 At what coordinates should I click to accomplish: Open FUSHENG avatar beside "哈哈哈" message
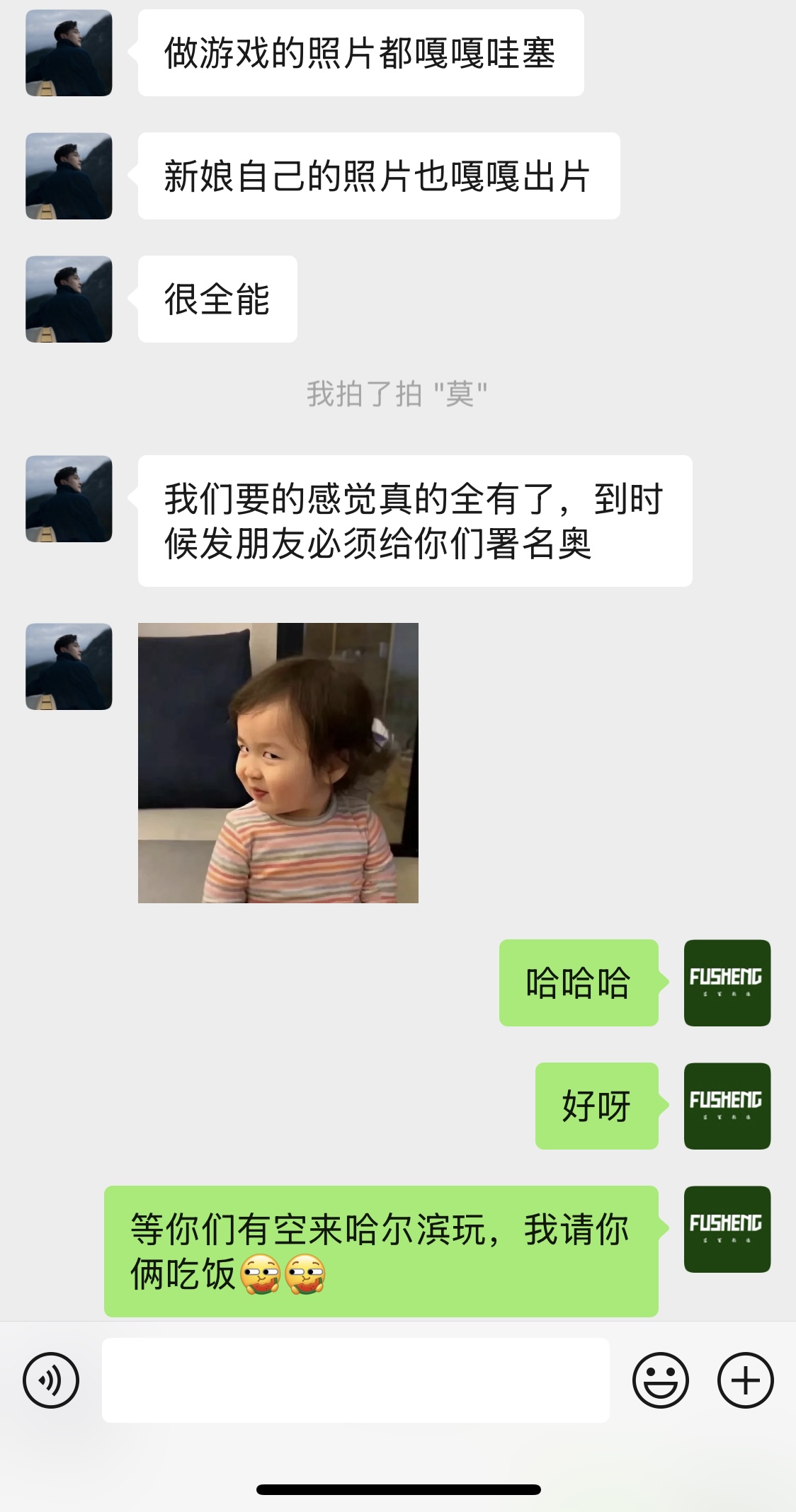[x=727, y=983]
